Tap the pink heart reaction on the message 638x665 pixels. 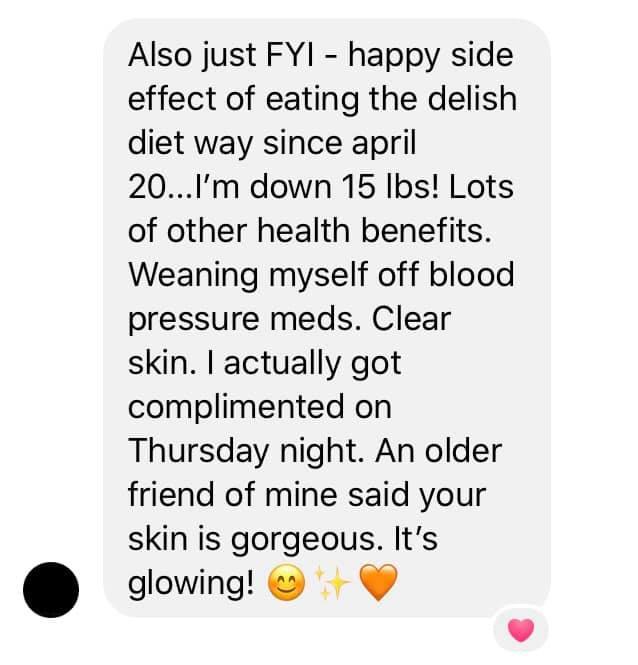(521, 630)
